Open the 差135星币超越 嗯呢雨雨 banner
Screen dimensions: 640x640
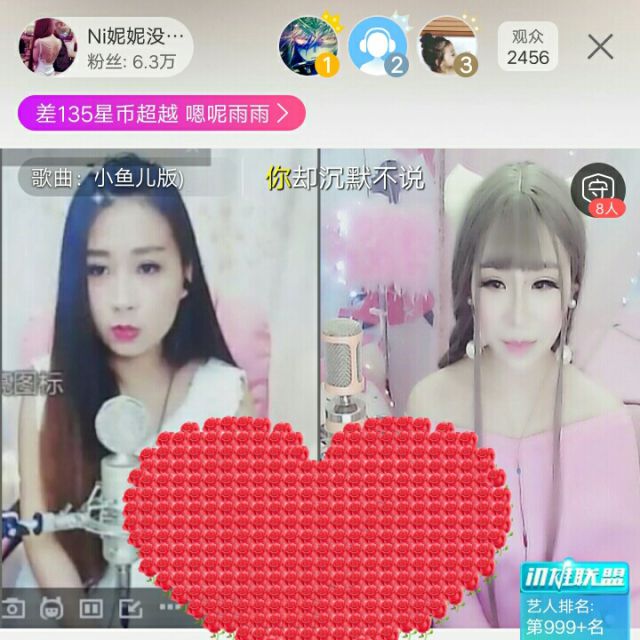162,113
